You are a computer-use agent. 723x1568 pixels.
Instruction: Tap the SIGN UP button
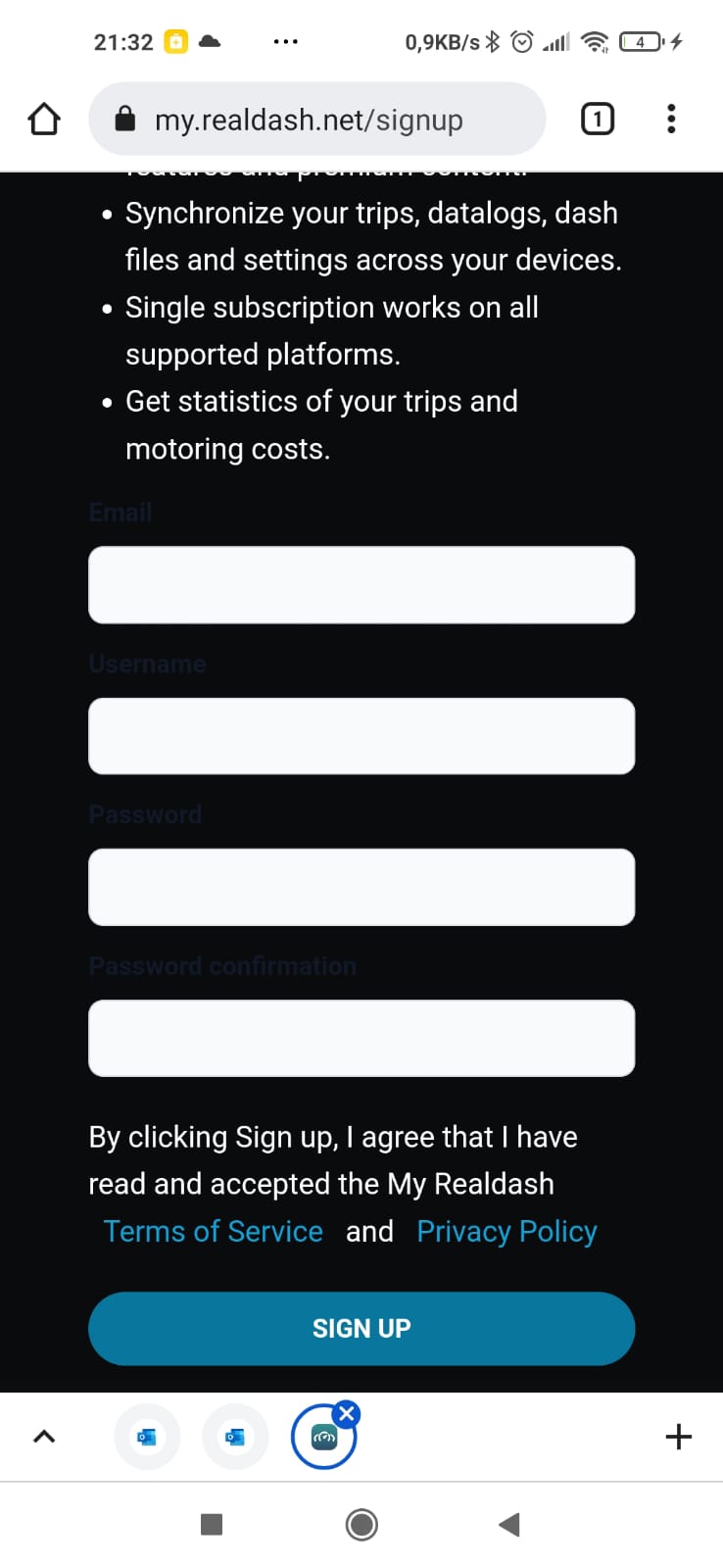point(361,1329)
